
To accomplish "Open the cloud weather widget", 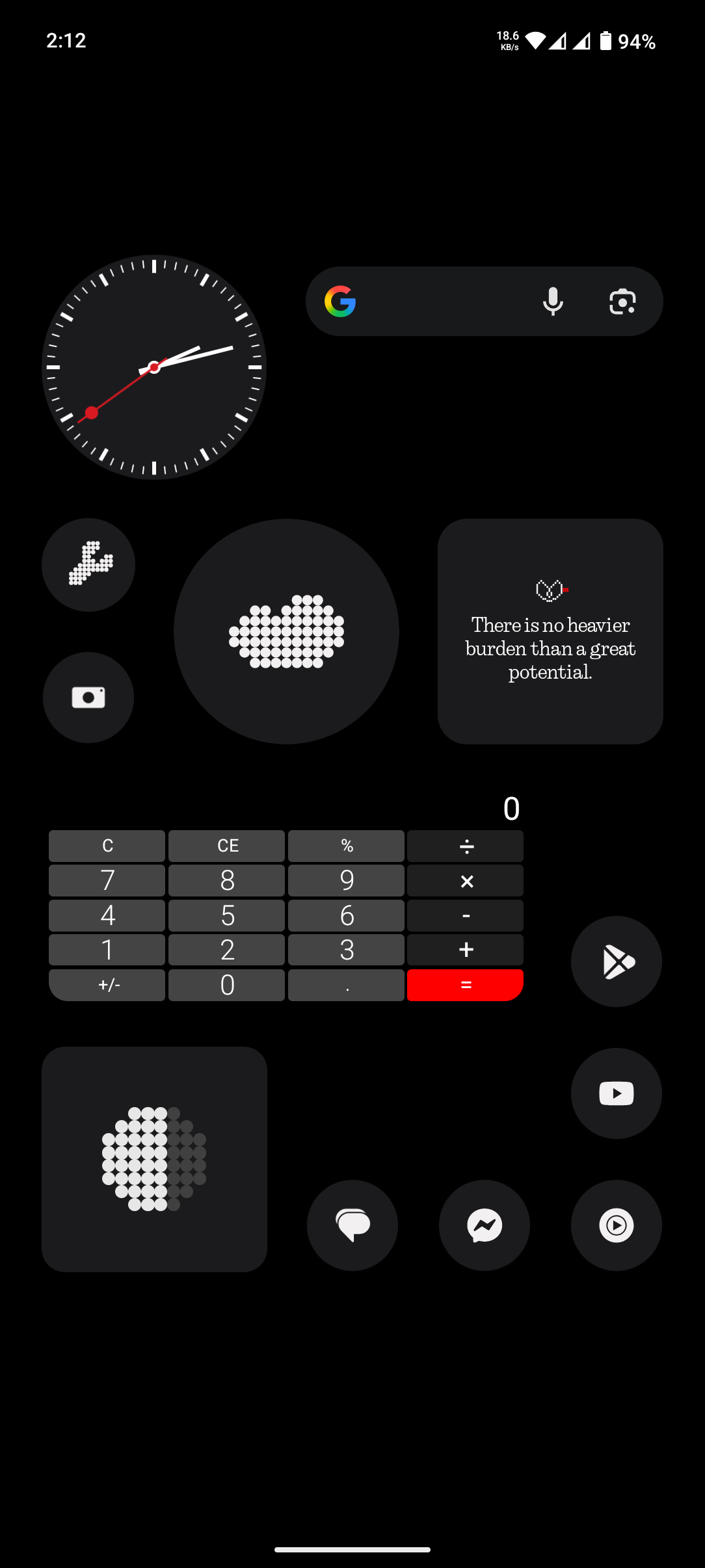I will pyautogui.click(x=286, y=631).
